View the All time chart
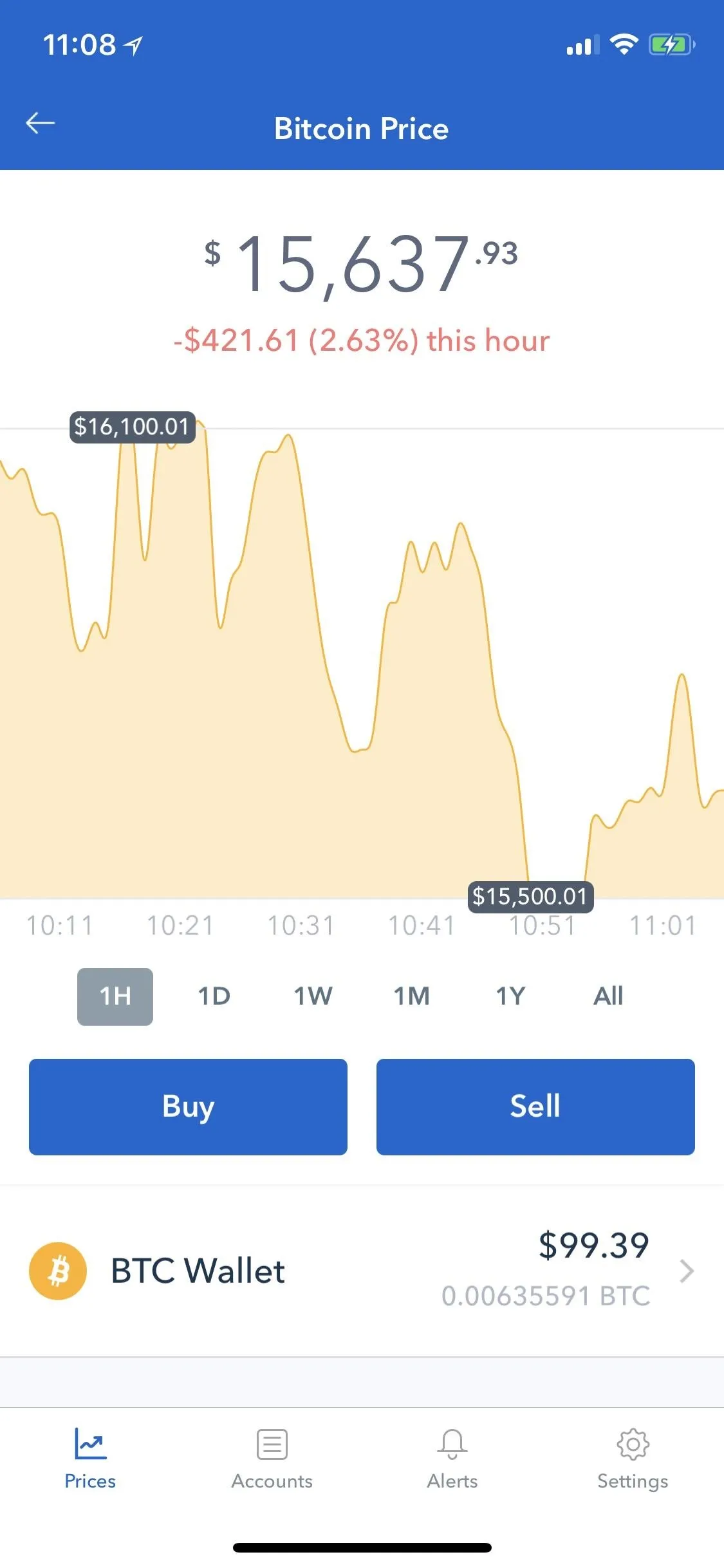The height and width of the screenshot is (1568, 724). [608, 996]
